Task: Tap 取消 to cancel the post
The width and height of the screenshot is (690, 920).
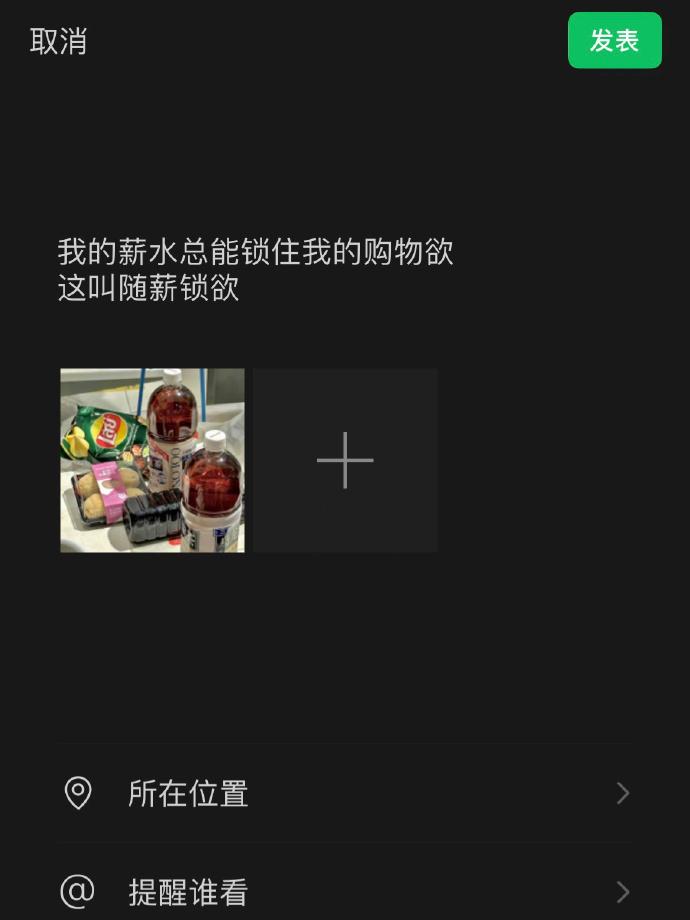Action: (58, 41)
